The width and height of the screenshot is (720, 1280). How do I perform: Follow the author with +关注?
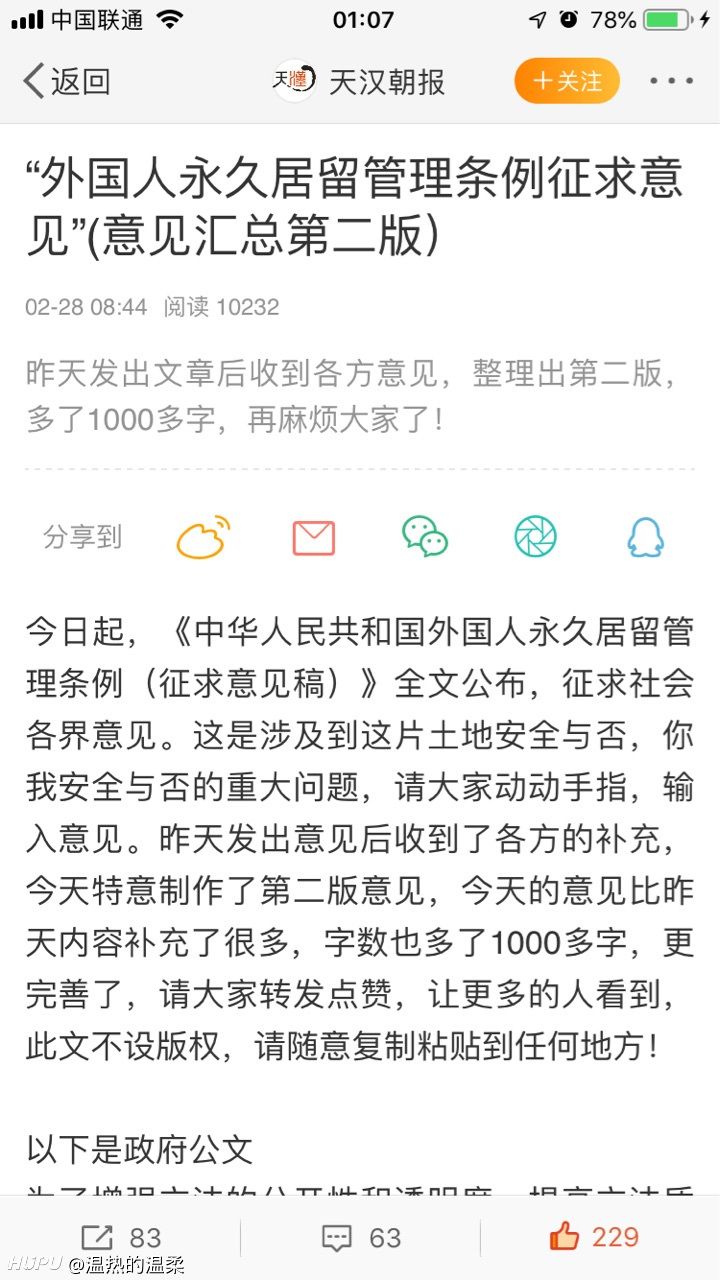[567, 81]
